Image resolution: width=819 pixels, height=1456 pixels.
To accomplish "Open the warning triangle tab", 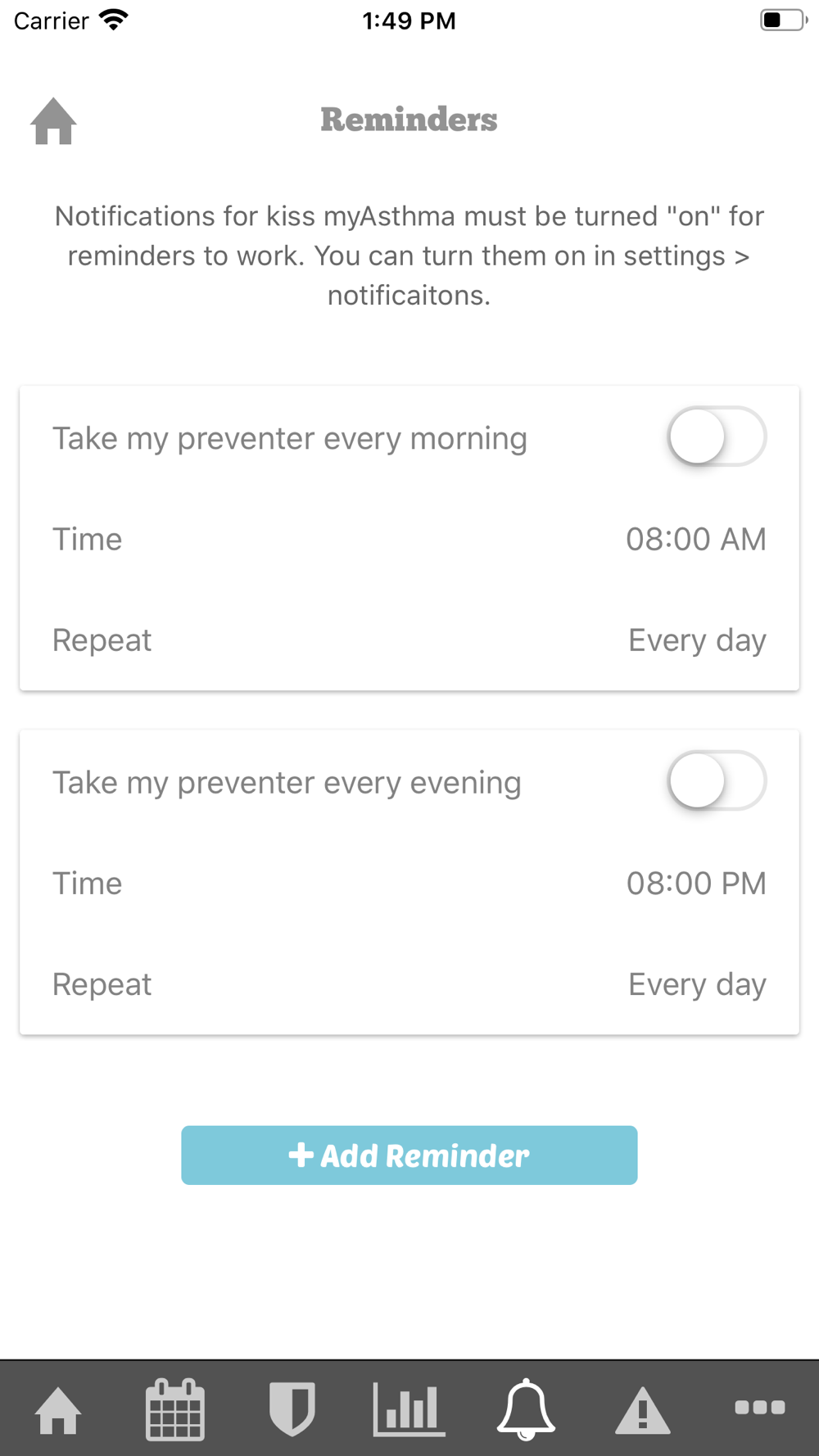I will (643, 1410).
